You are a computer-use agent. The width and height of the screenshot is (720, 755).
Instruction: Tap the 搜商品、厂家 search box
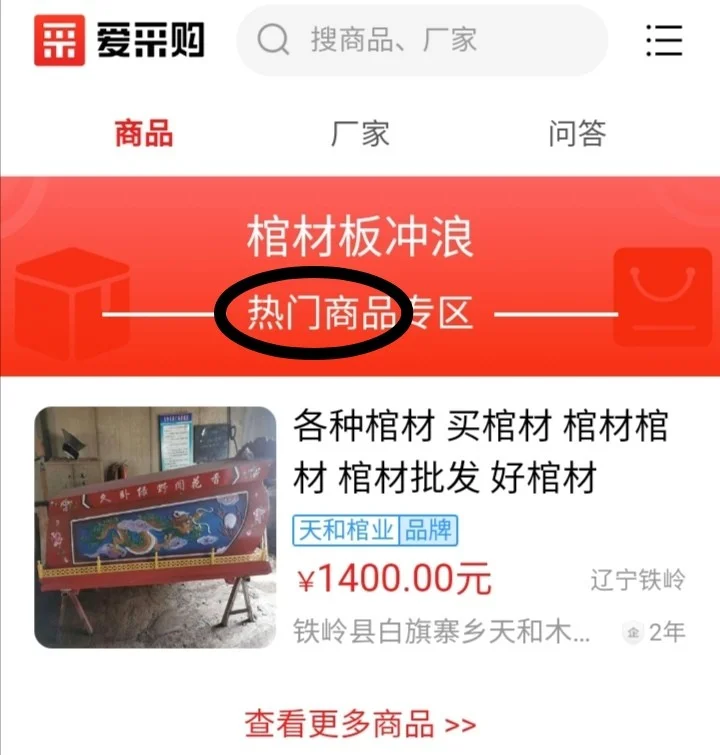[x=420, y=41]
